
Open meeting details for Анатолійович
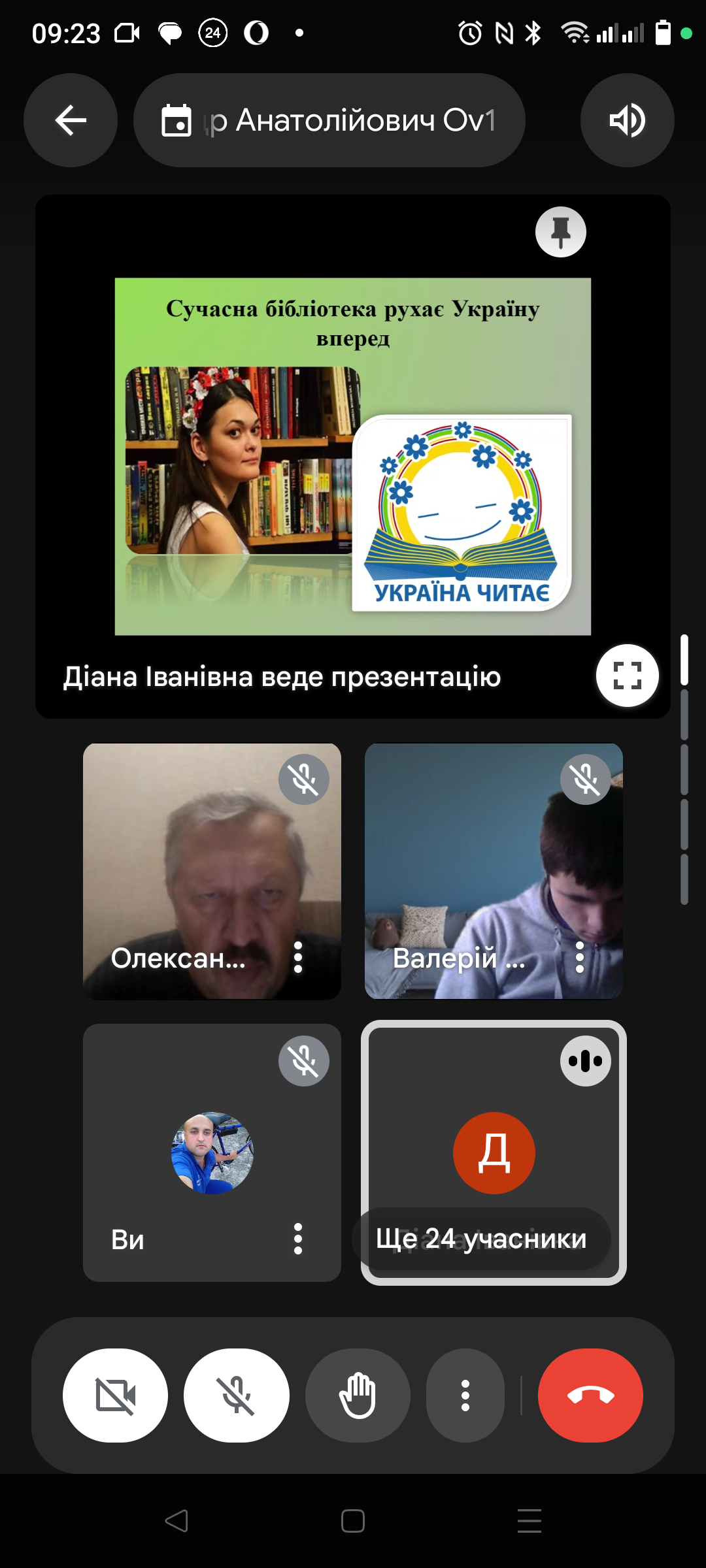point(329,120)
